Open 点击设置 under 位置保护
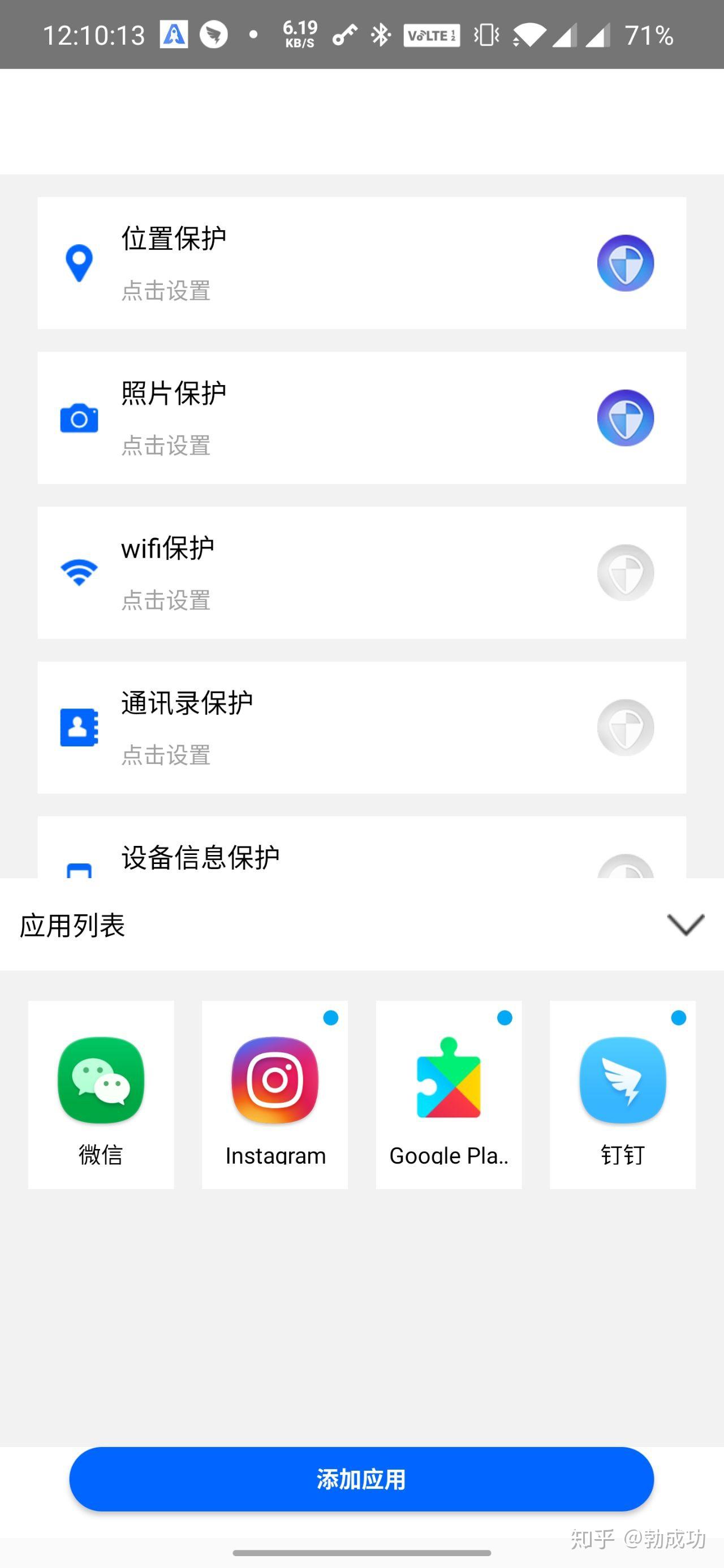 (x=166, y=292)
